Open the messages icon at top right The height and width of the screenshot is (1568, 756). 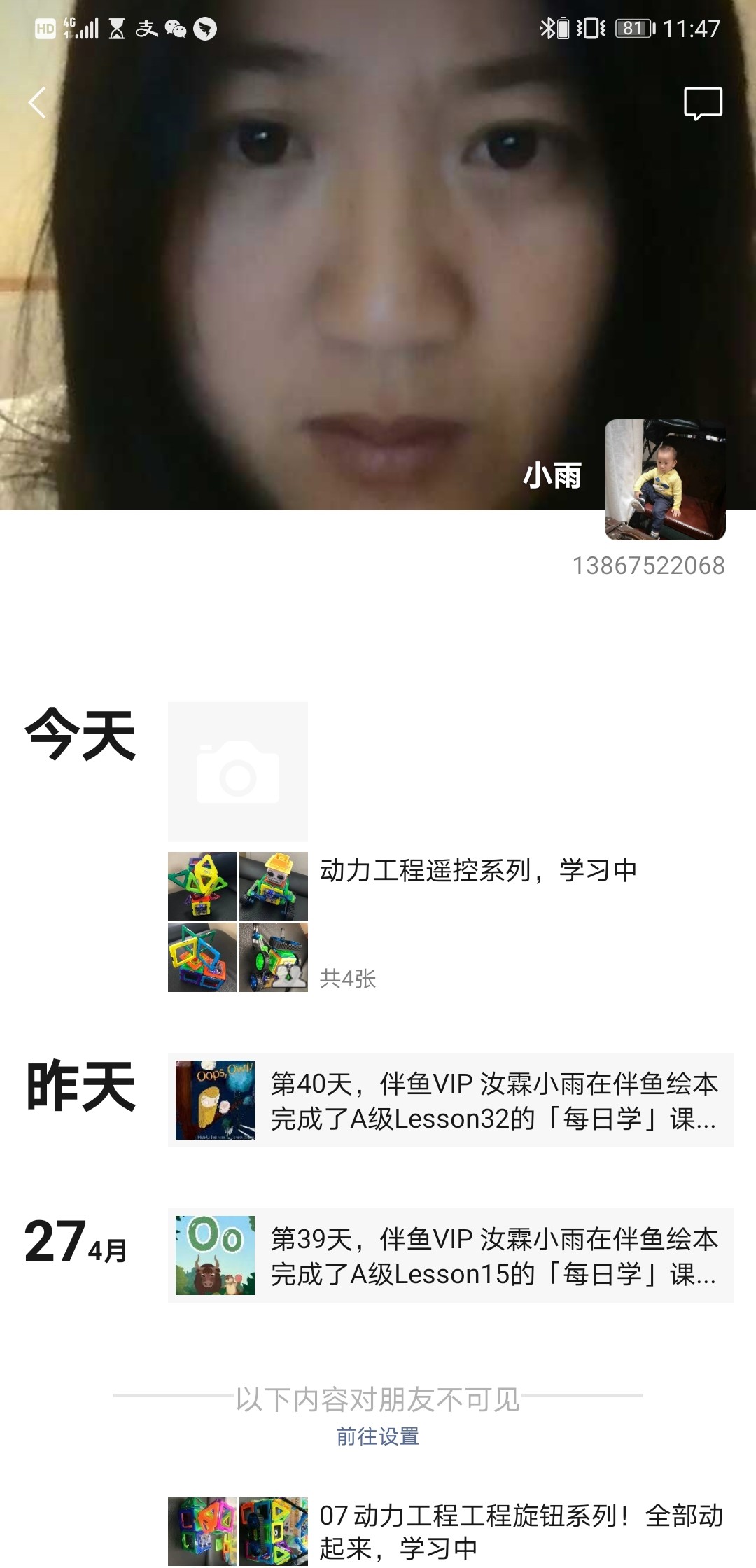coord(703,104)
